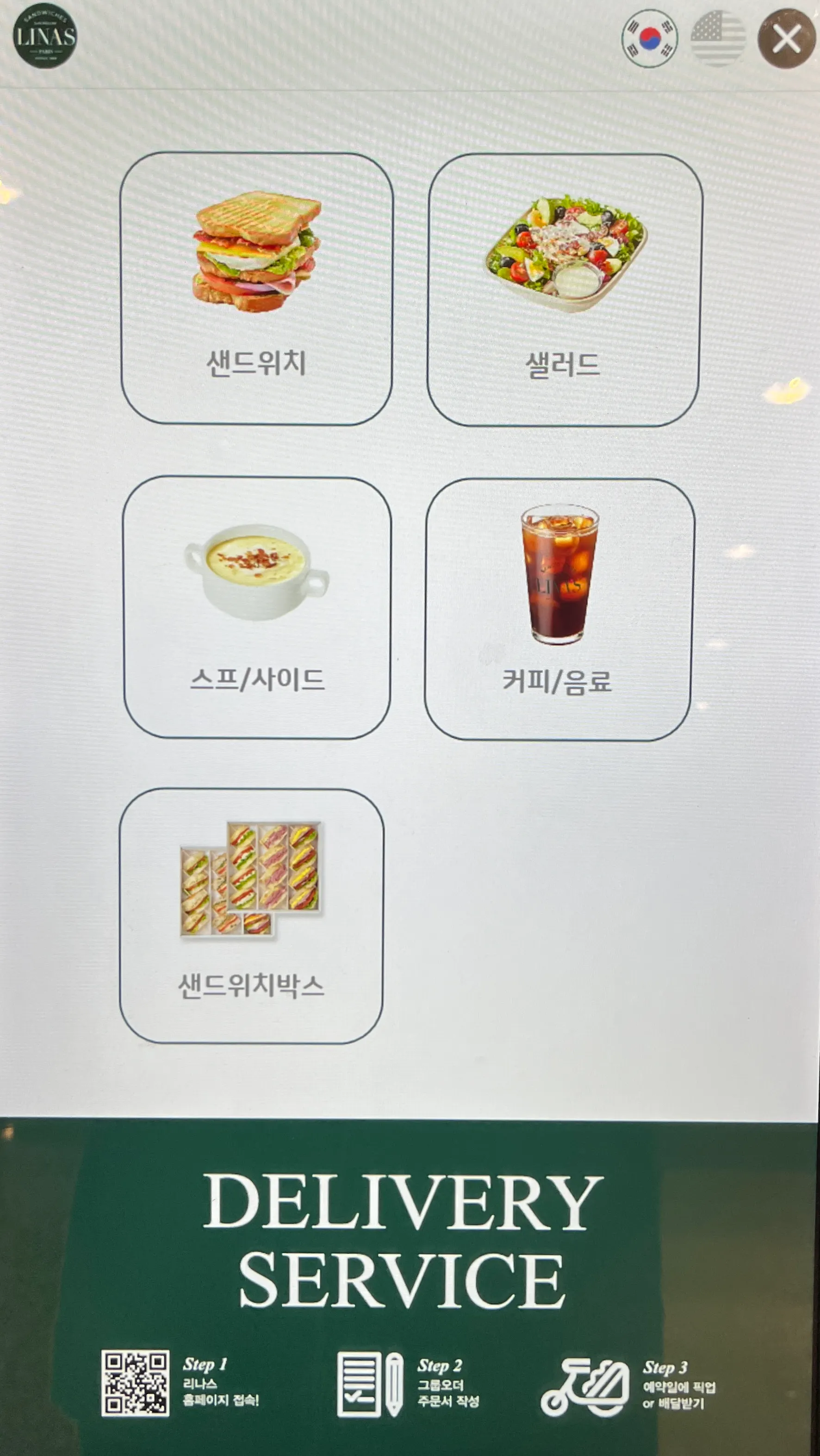Open the 샌드위치 sandwich category
Viewport: 820px width, 1456px height.
[x=256, y=288]
